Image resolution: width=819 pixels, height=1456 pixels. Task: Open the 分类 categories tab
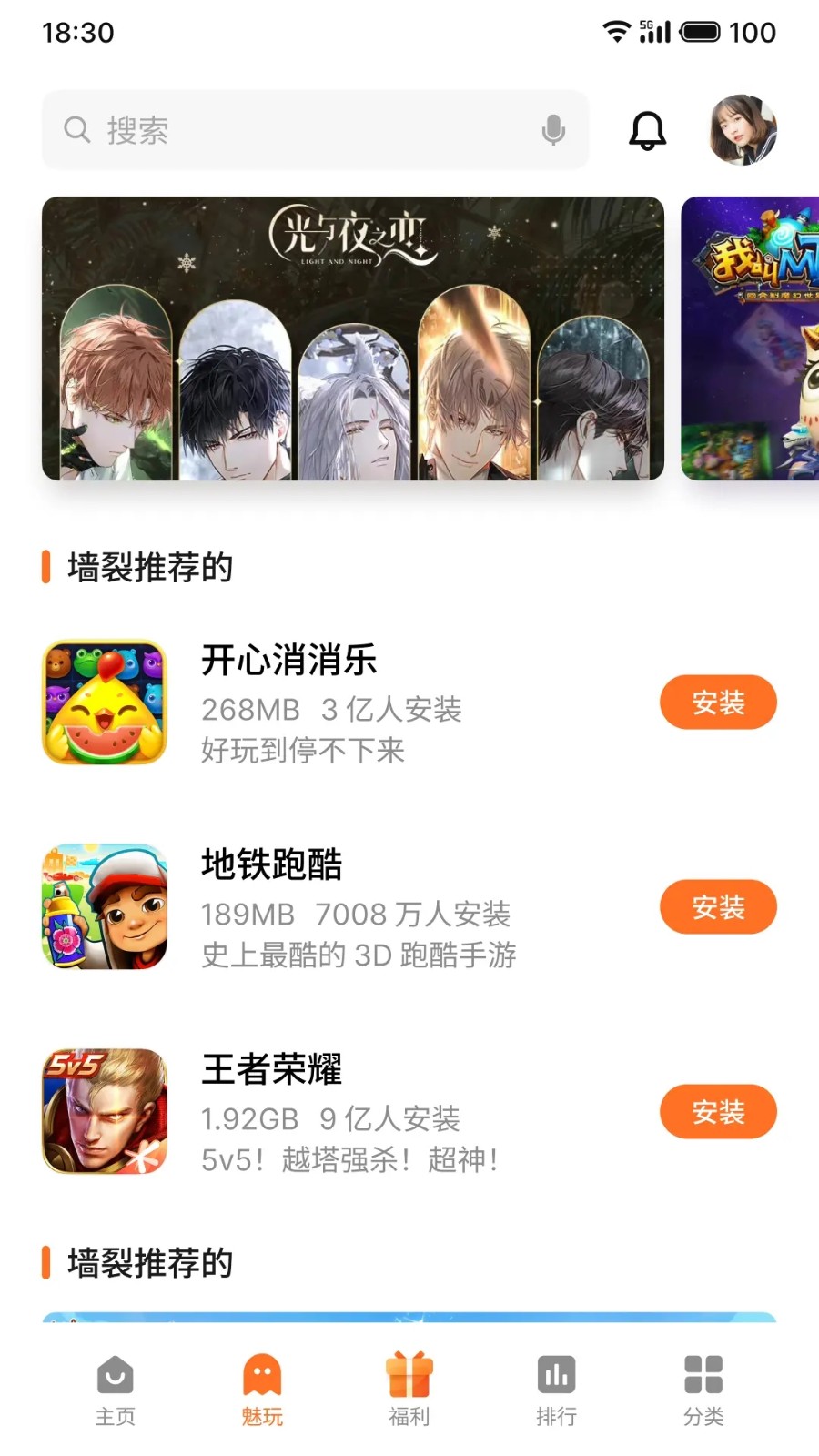tap(703, 1389)
